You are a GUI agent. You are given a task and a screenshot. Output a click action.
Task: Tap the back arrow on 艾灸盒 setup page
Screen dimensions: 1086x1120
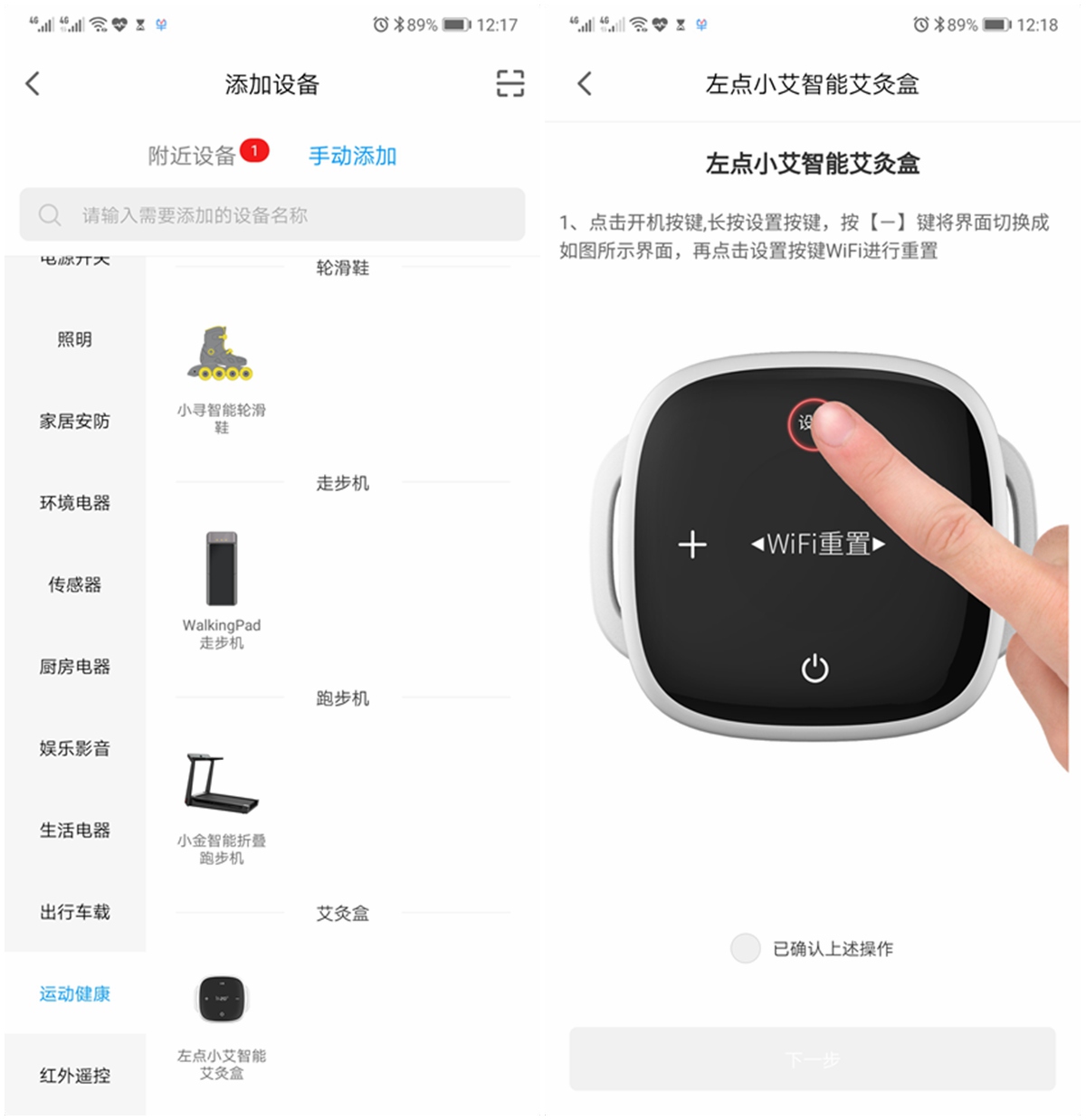tap(584, 83)
